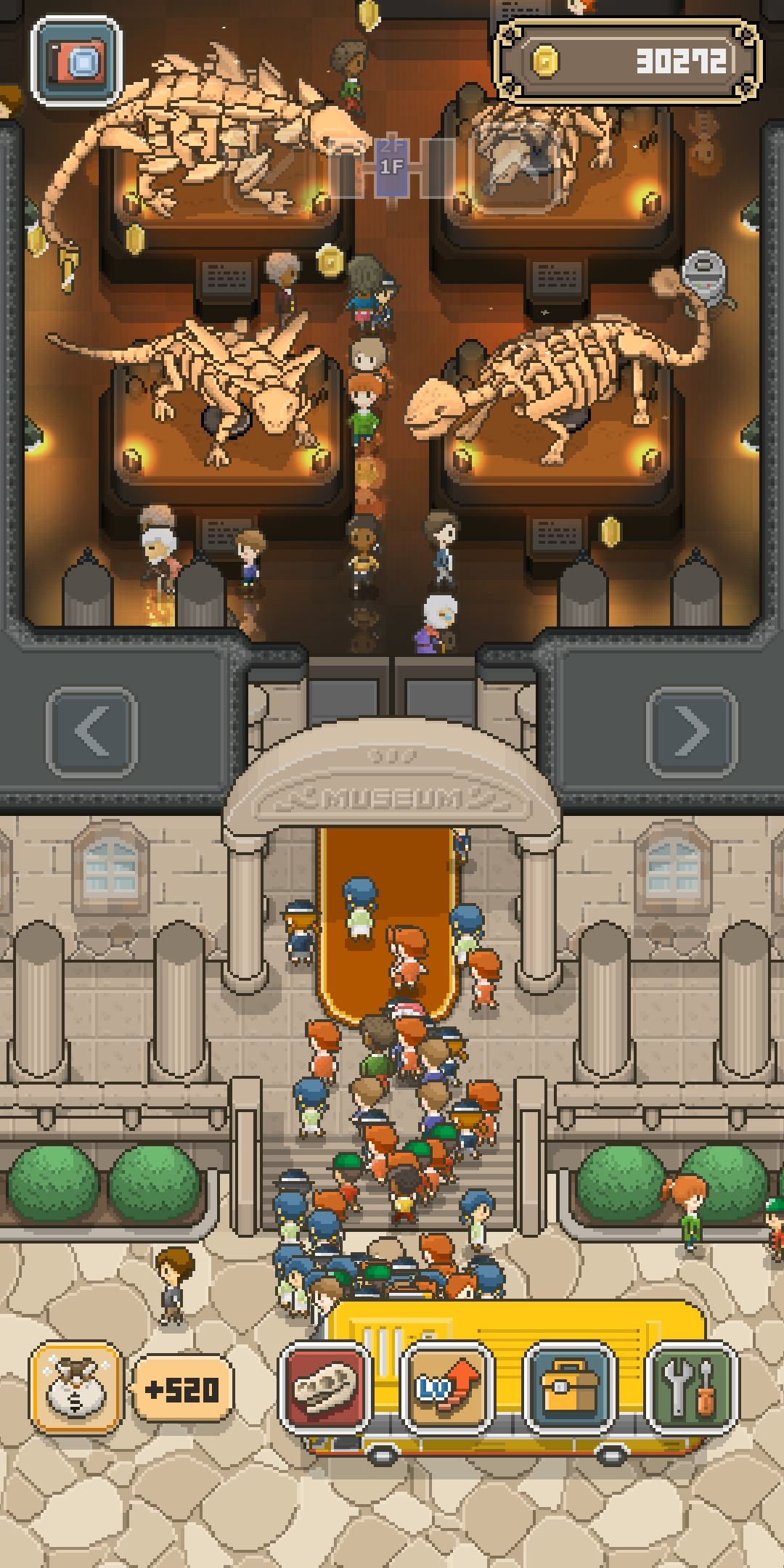Go to the previous museum room
The height and width of the screenshot is (1568, 784).
91,732
